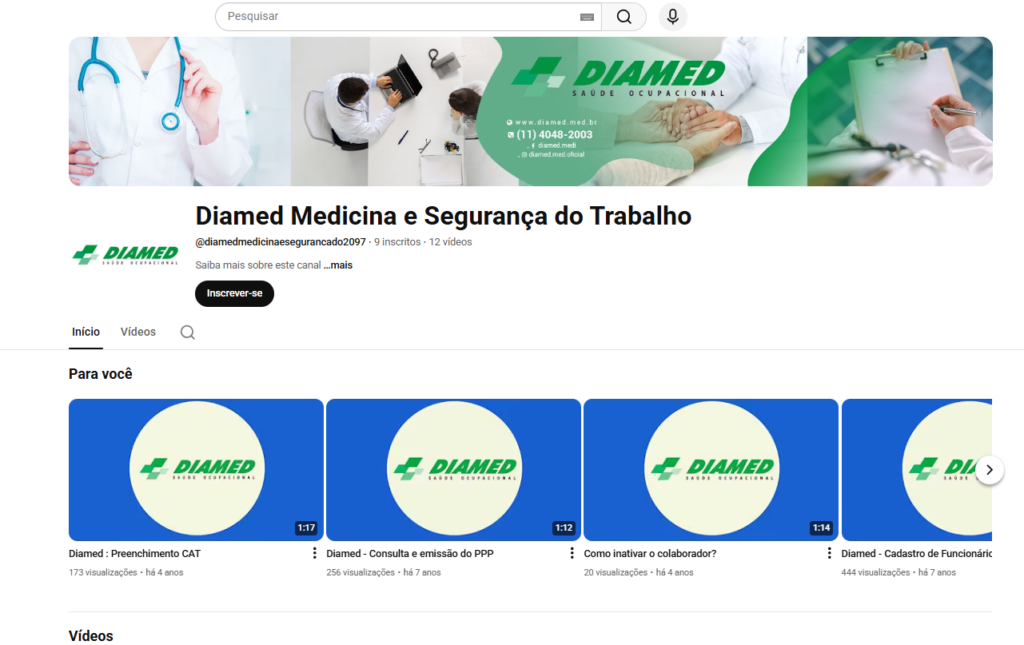This screenshot has height=645, width=1024.
Task: Open video Consulta e emissão do PPP
Action: coord(453,470)
